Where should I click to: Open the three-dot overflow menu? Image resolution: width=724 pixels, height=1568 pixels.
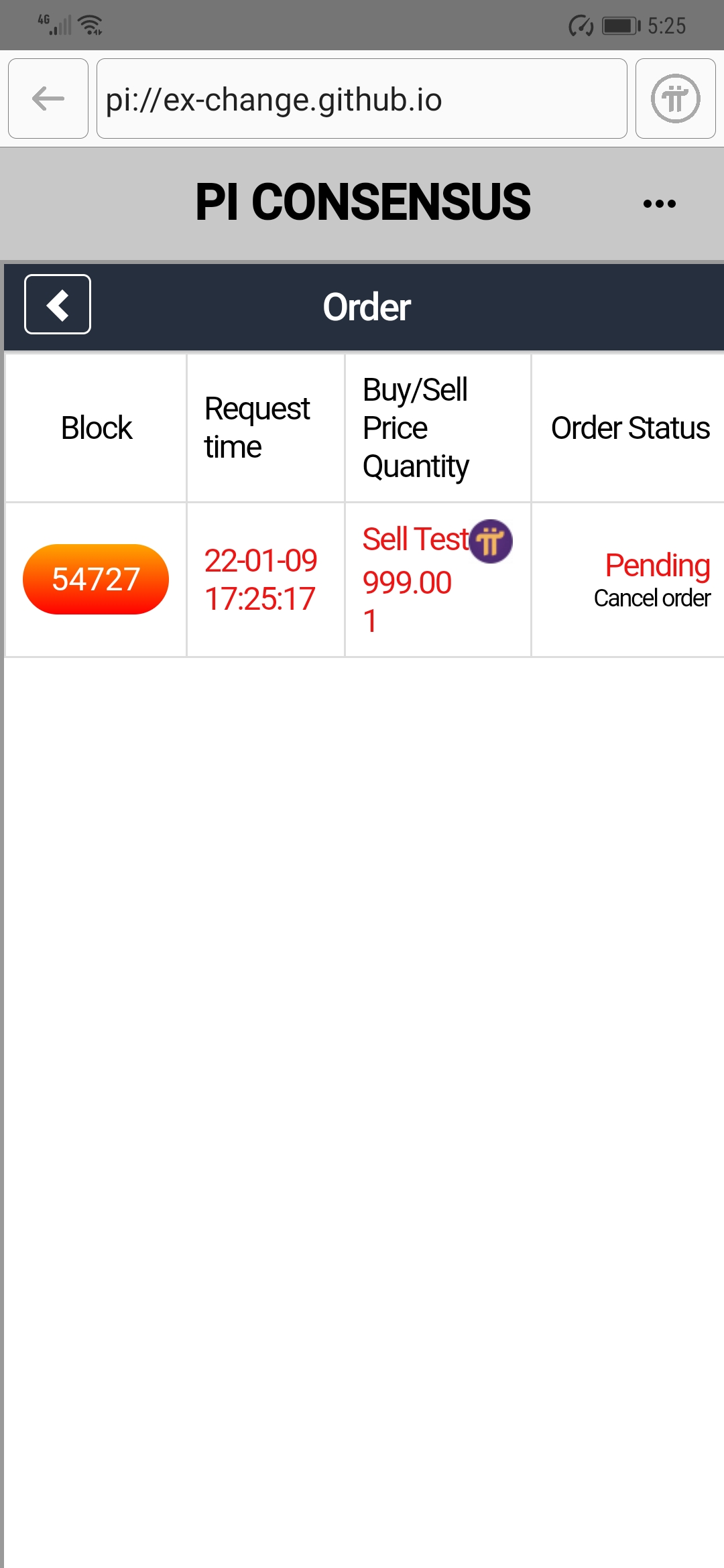pyautogui.click(x=659, y=204)
